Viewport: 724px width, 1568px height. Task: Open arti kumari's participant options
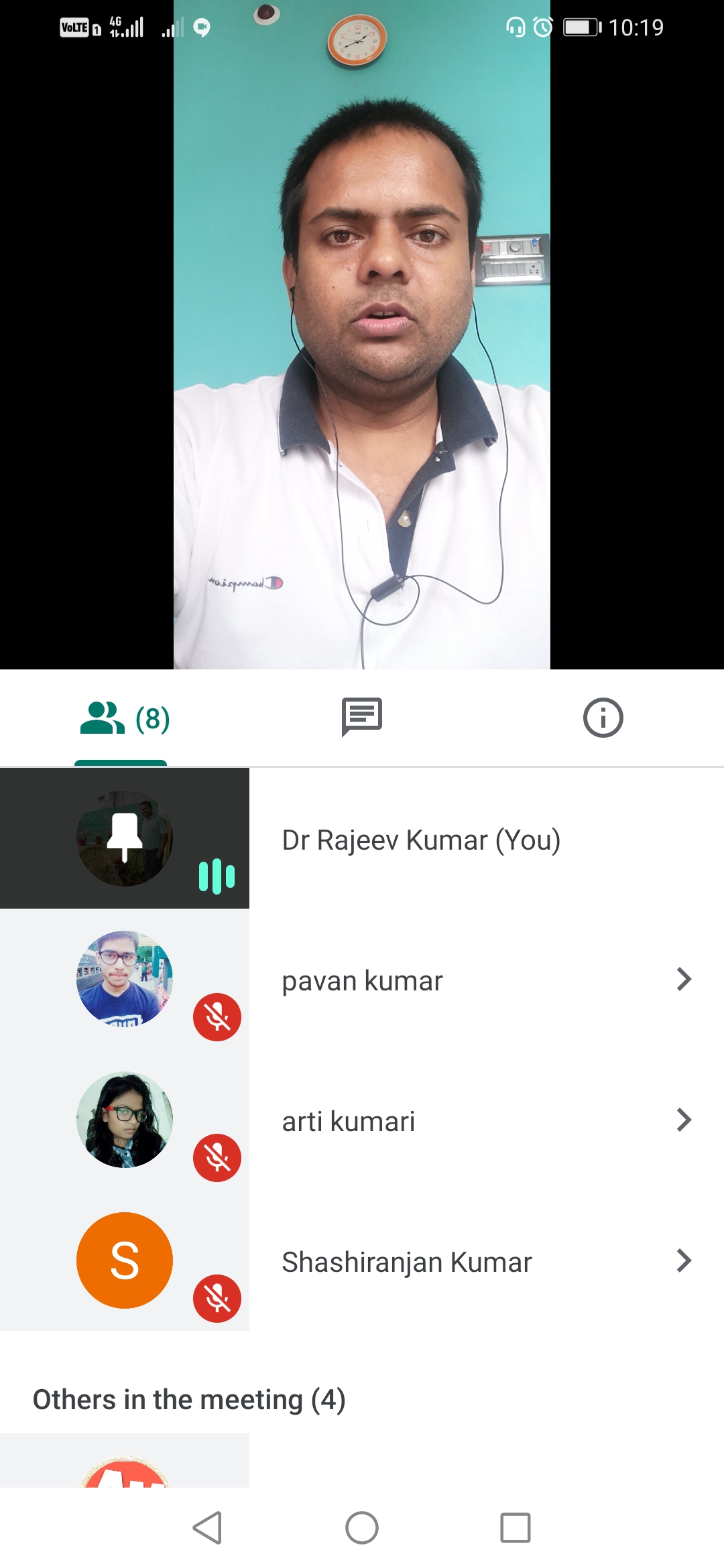pos(683,1120)
